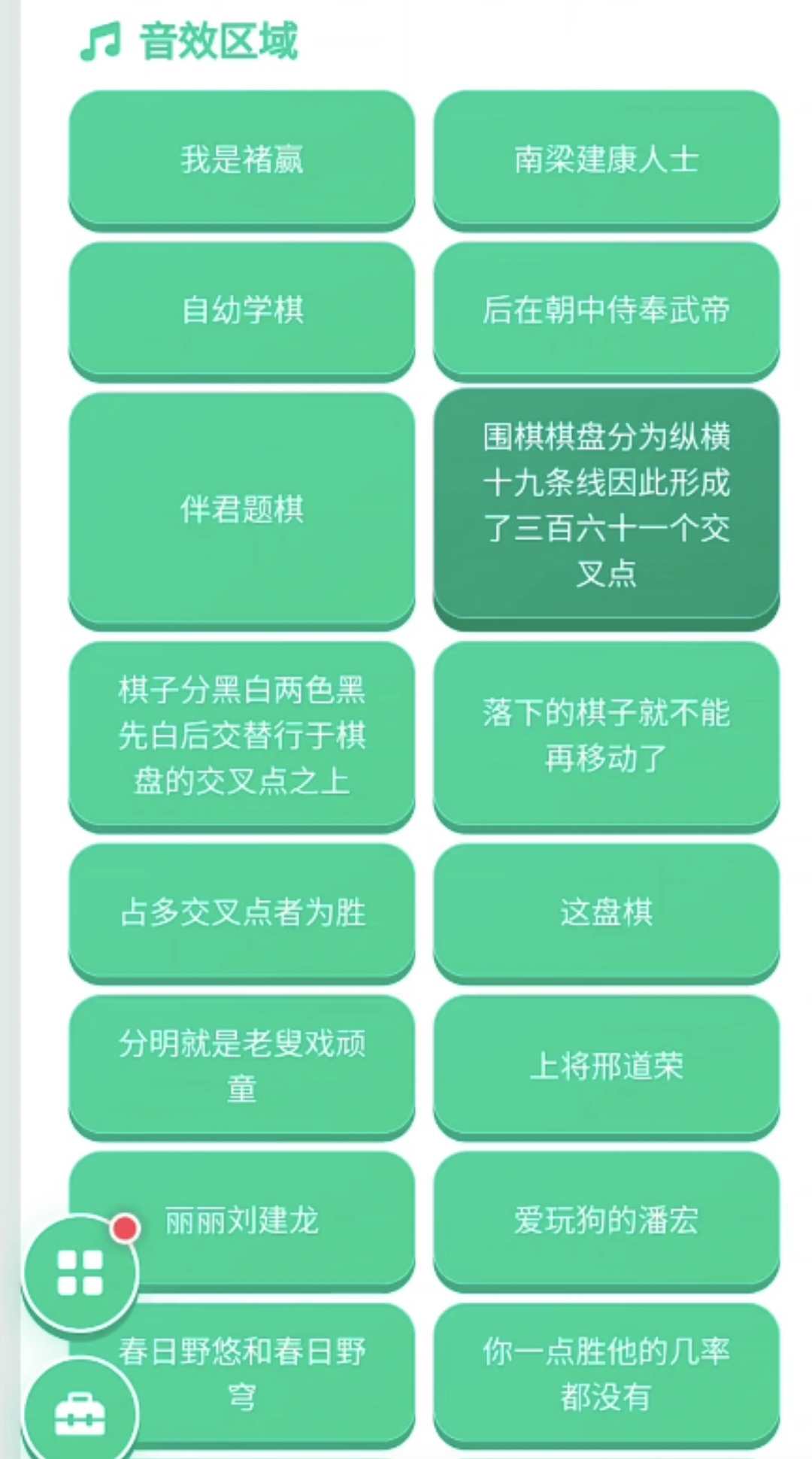The height and width of the screenshot is (1459, 812).
Task: Tap the 南梁建康人士 sound button
Action: tap(606, 159)
